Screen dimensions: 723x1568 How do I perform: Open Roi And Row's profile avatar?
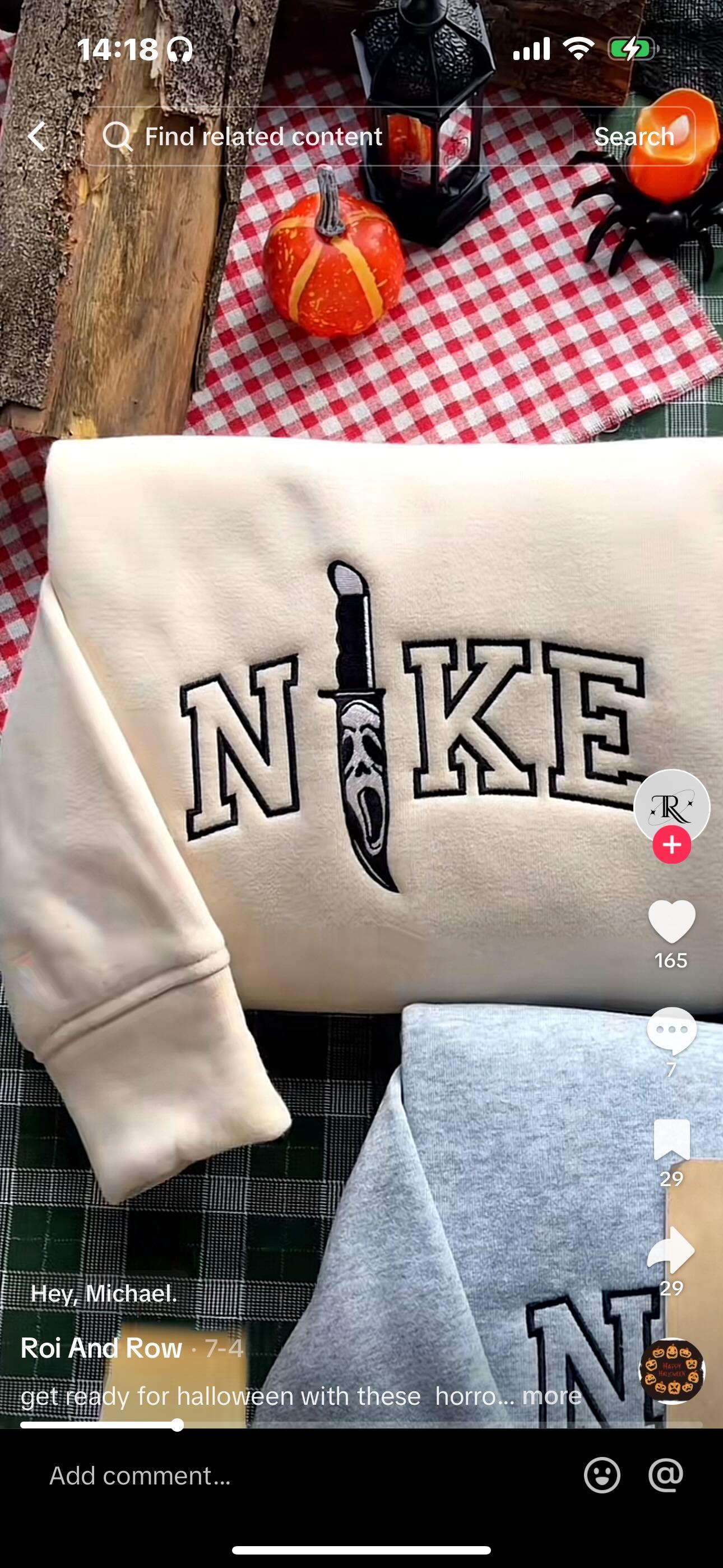[671, 807]
